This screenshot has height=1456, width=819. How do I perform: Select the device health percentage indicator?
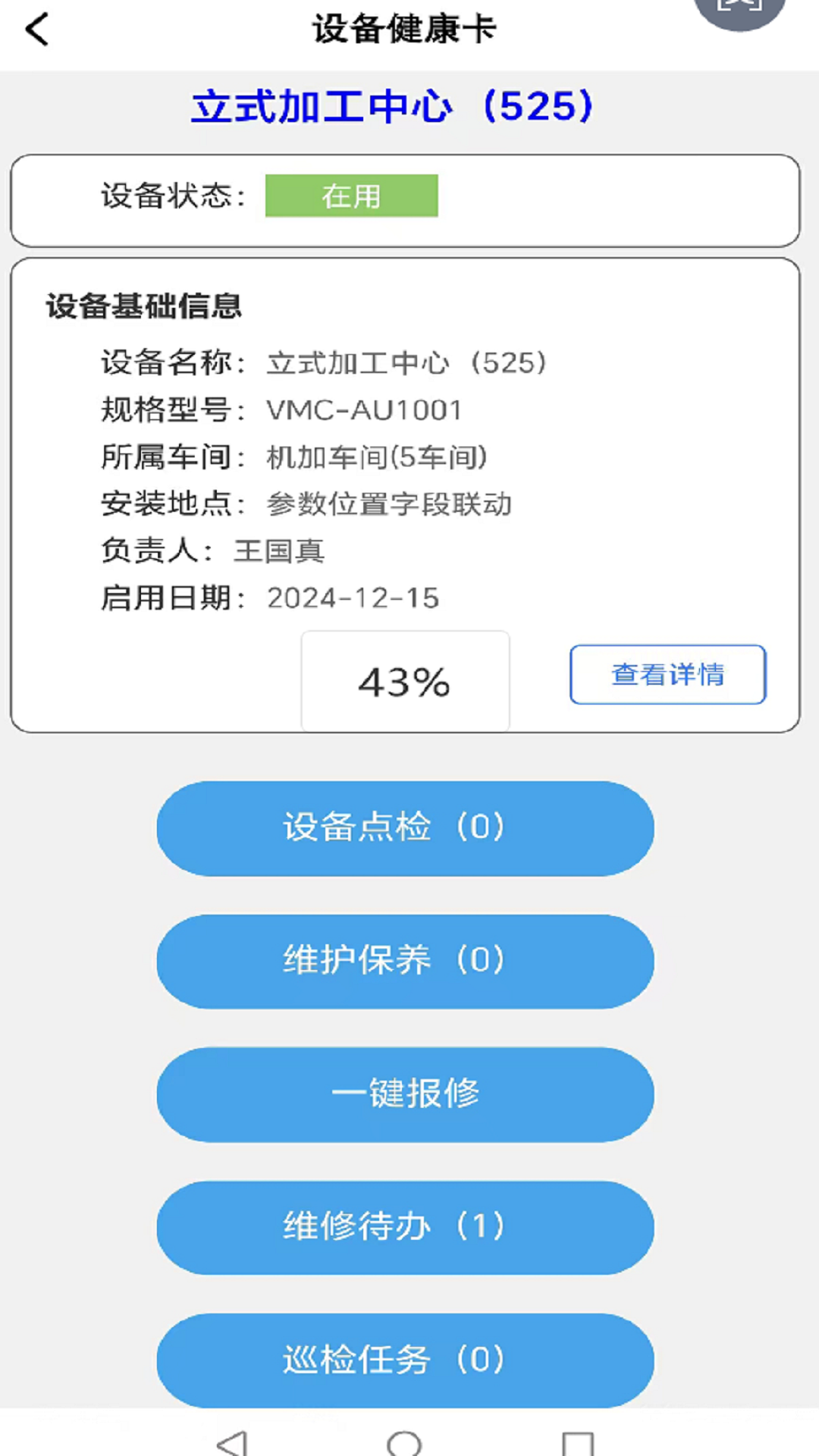pyautogui.click(x=405, y=680)
